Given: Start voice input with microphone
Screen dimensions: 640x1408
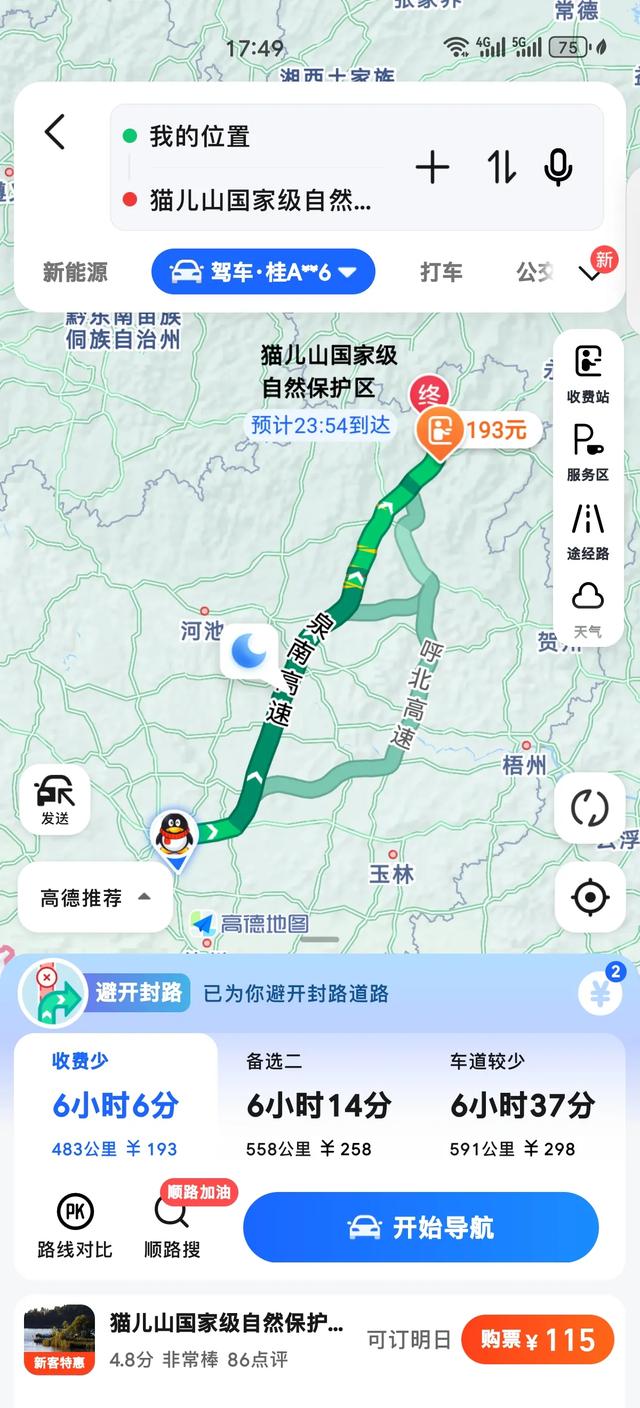Looking at the screenshot, I should tap(558, 168).
